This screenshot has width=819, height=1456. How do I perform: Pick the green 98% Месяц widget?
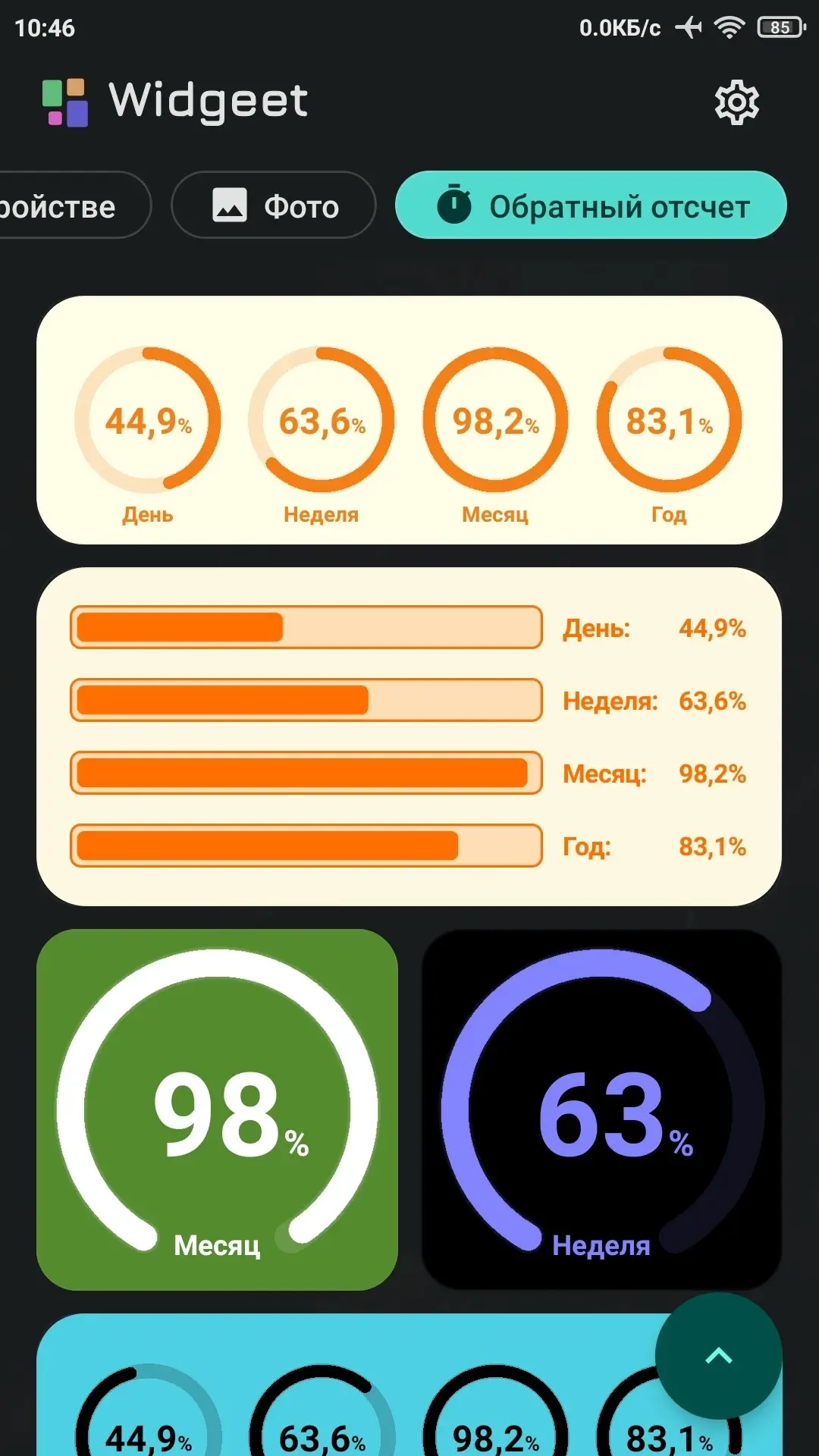217,1109
